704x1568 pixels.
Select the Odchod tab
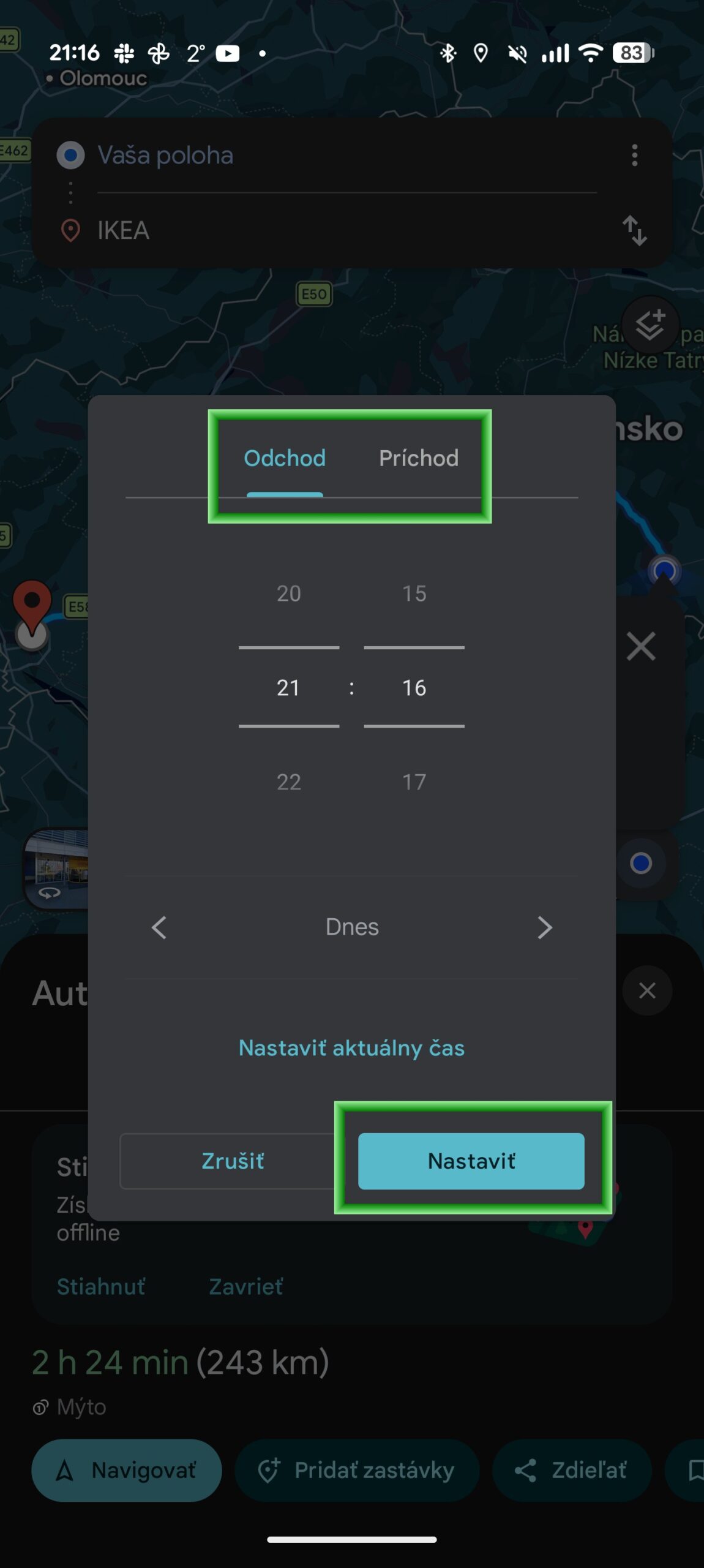285,458
